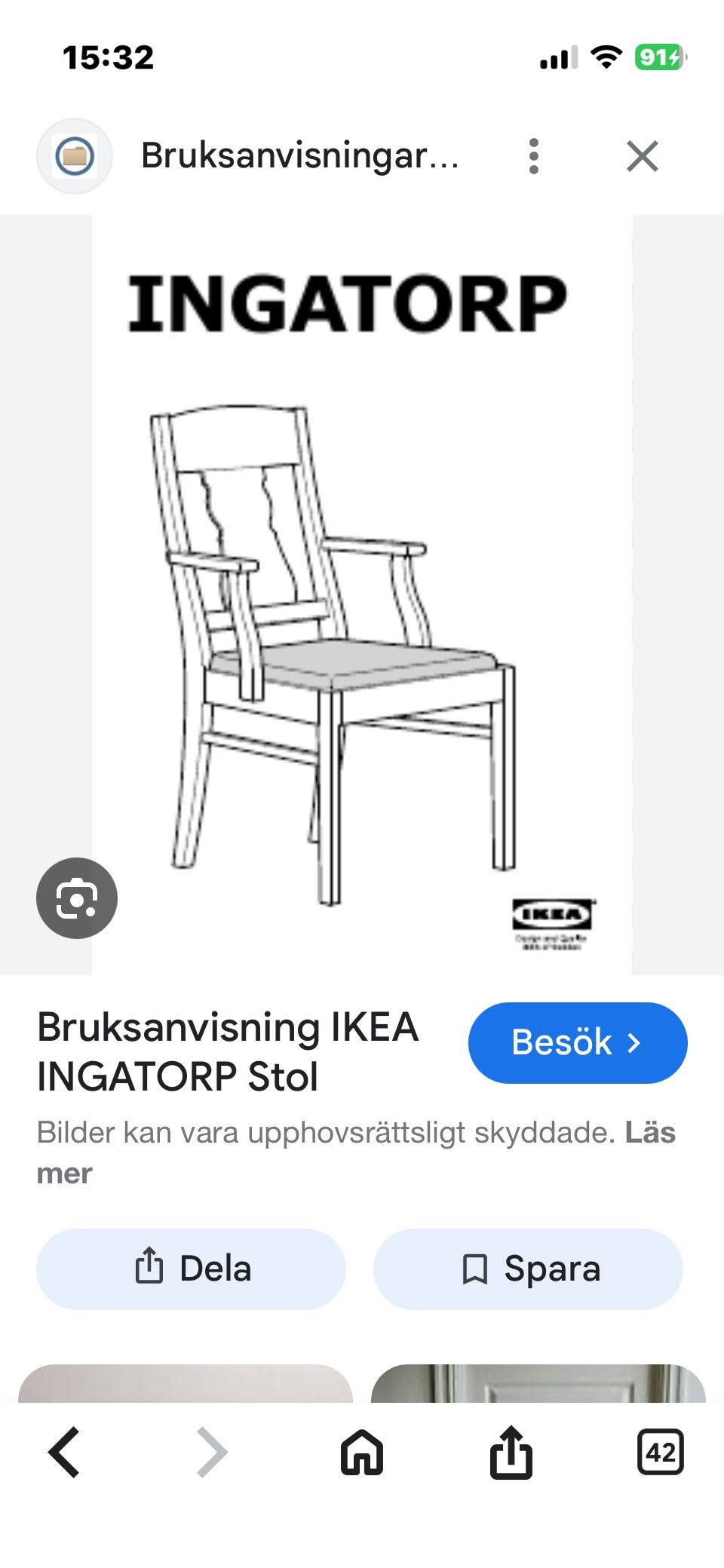Open the three-dot overflow menu
The height and width of the screenshot is (1568, 724).
pyautogui.click(x=534, y=155)
